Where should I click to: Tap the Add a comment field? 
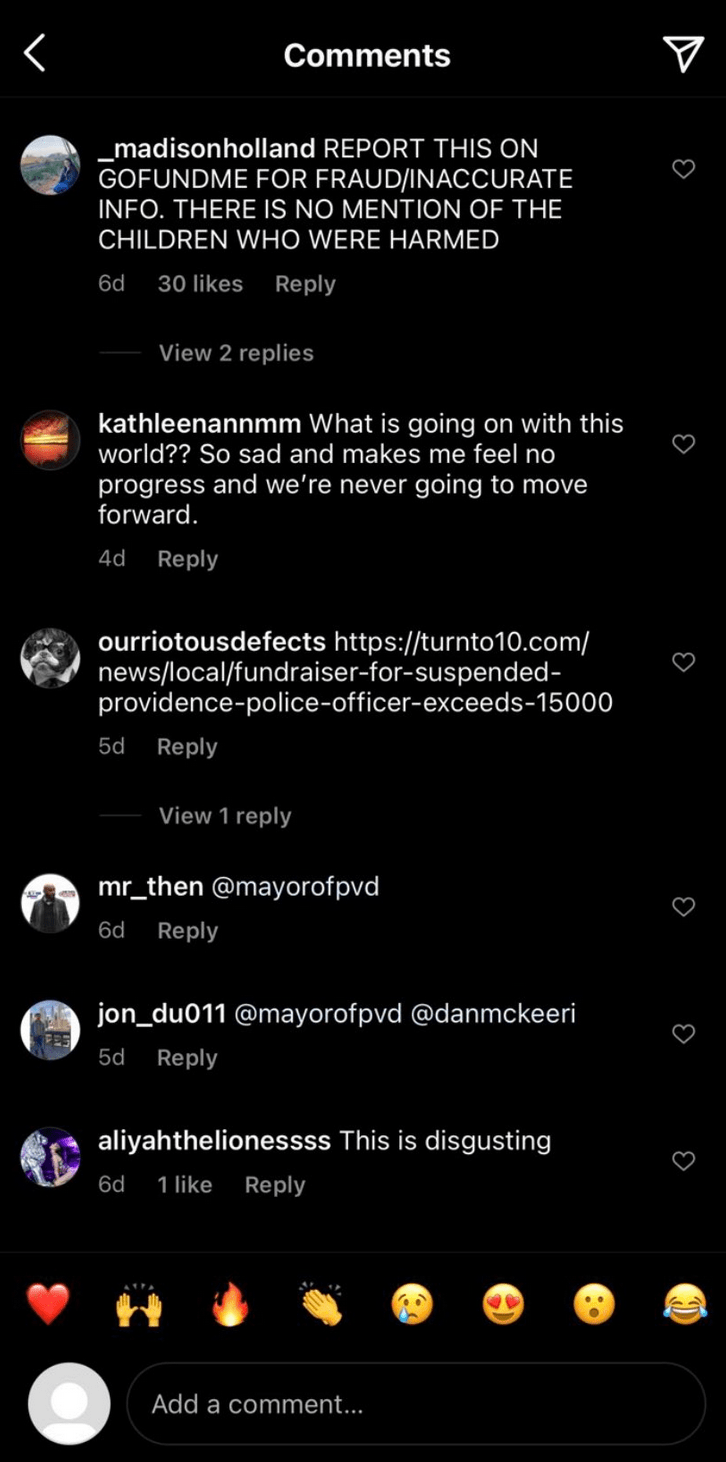click(x=415, y=1404)
